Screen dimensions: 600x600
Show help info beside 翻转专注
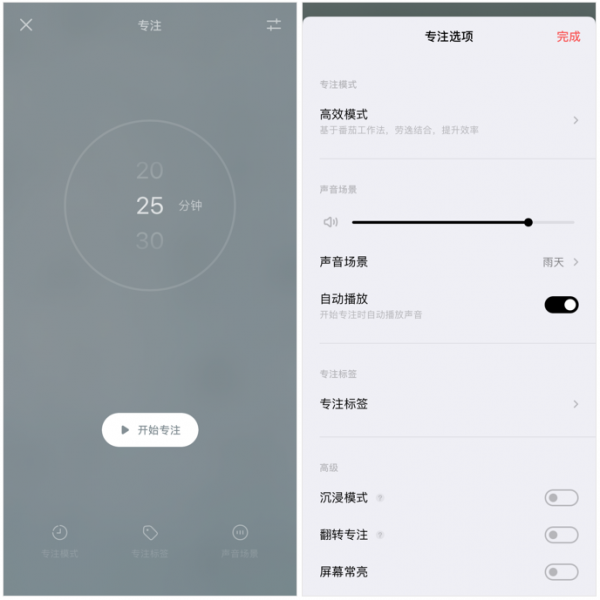point(380,535)
